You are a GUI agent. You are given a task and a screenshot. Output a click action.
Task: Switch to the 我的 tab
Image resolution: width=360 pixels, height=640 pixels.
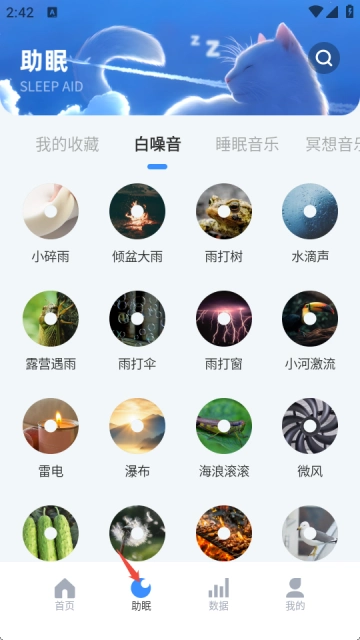click(295, 594)
